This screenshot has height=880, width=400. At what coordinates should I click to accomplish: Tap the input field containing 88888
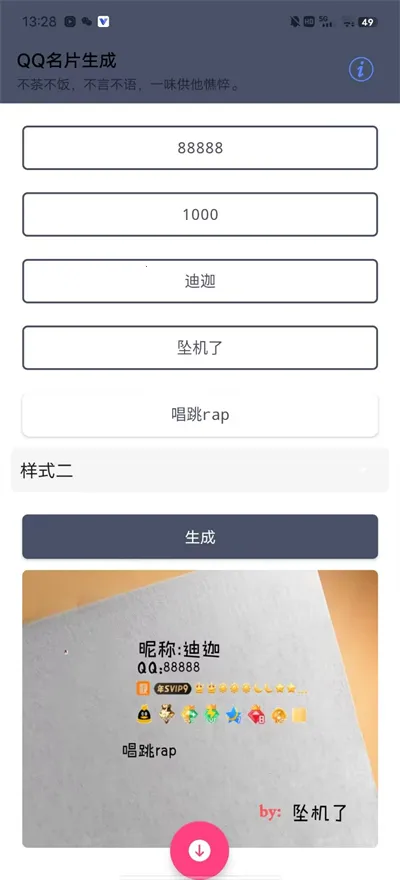tap(200, 148)
